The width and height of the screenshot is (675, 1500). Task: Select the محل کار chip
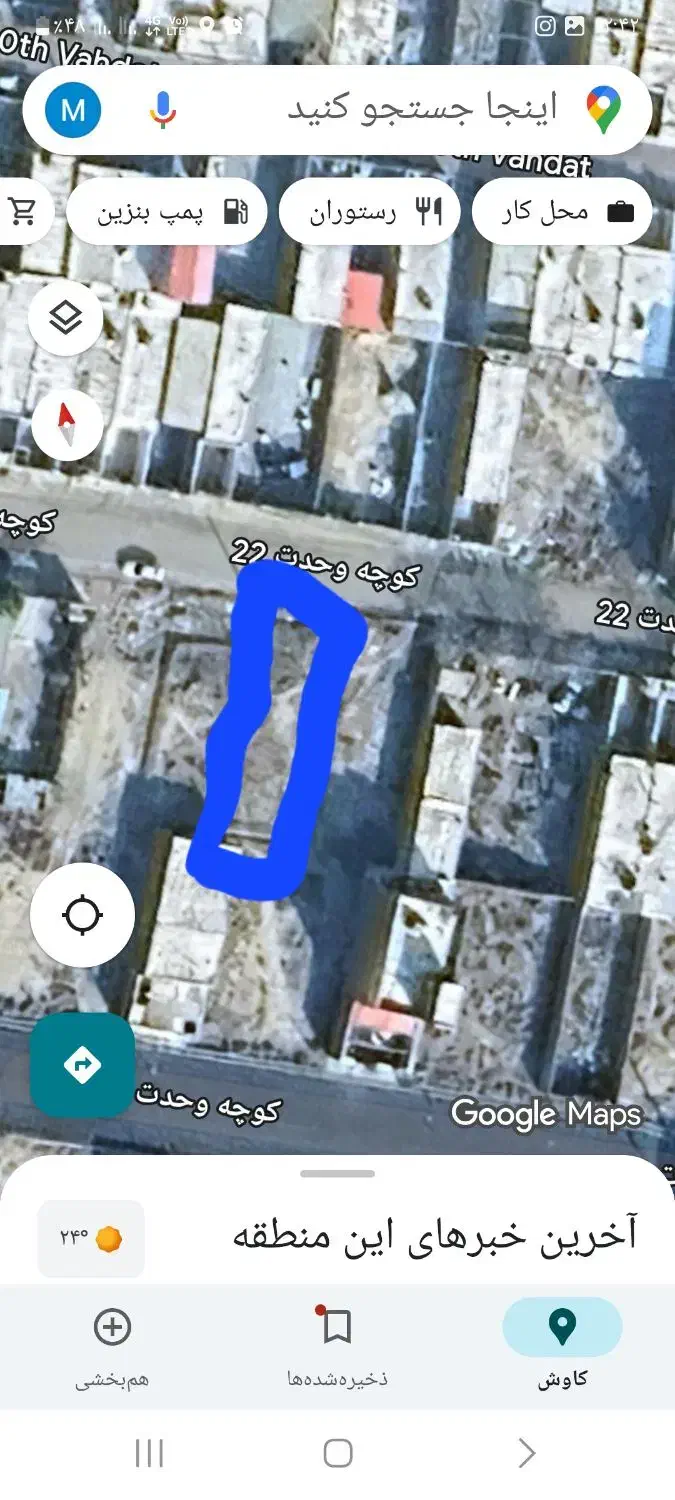pyautogui.click(x=562, y=211)
